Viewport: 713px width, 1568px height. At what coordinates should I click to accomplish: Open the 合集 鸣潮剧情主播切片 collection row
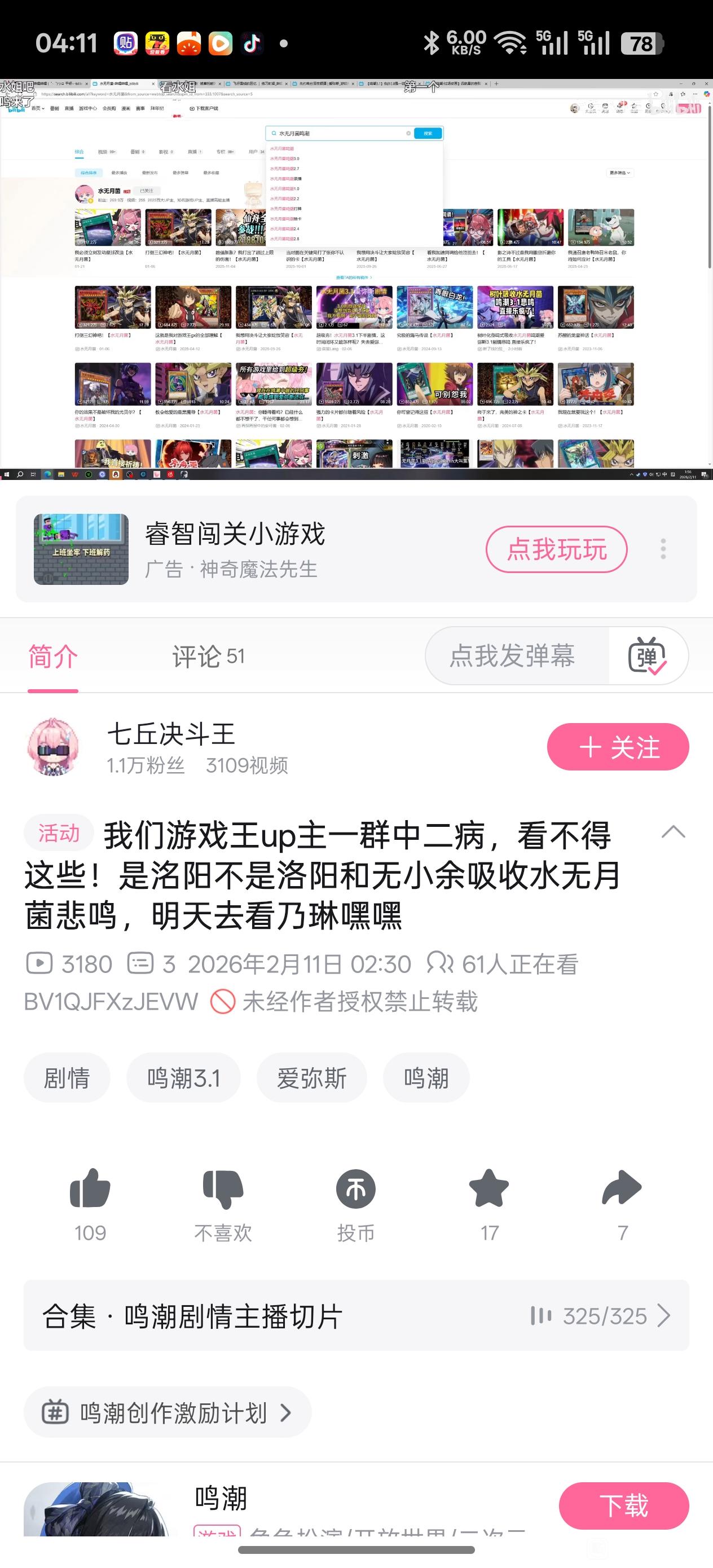click(356, 1316)
